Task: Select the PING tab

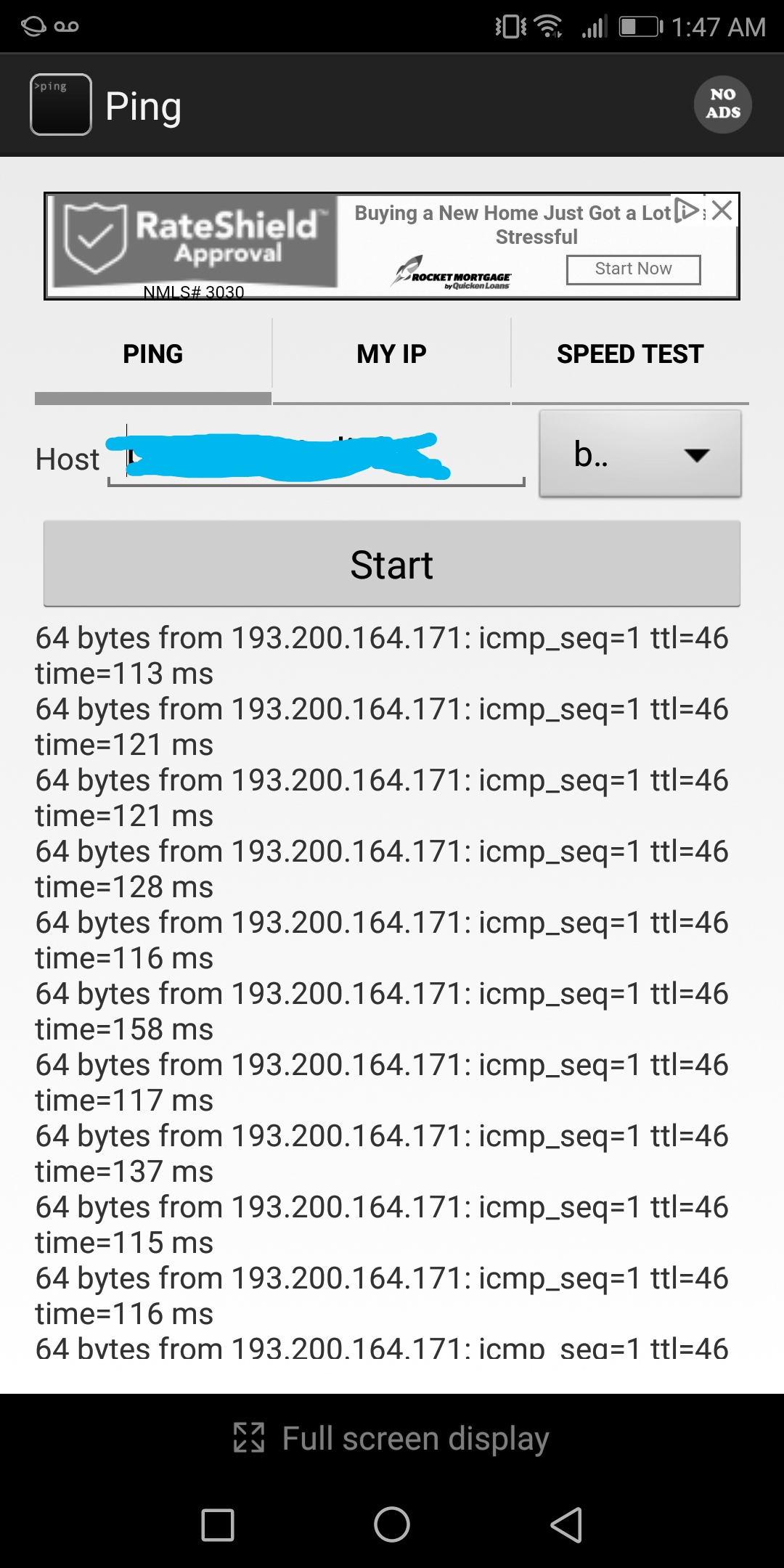Action: [x=152, y=354]
